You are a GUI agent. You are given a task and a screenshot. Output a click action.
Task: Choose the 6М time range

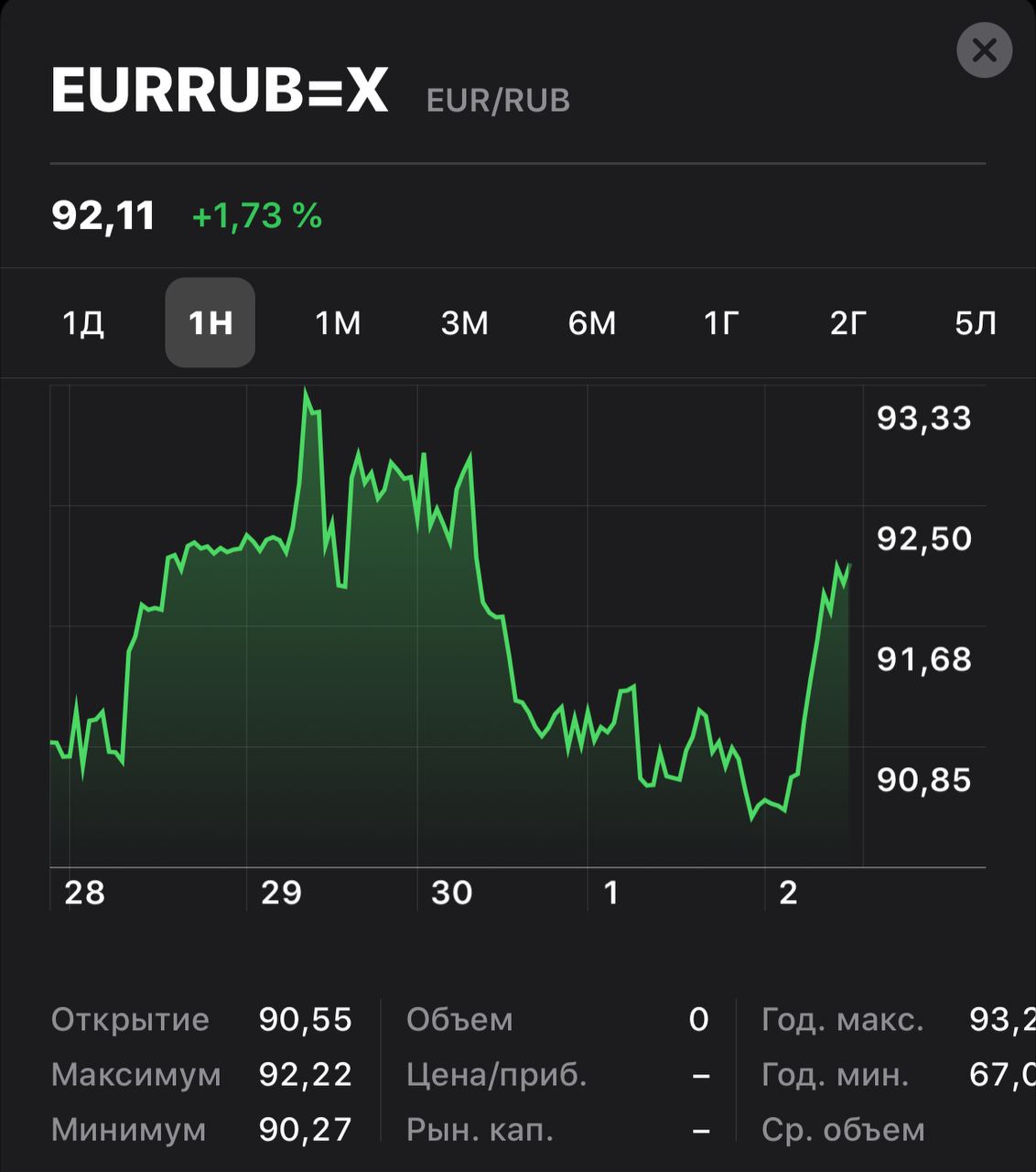[592, 323]
